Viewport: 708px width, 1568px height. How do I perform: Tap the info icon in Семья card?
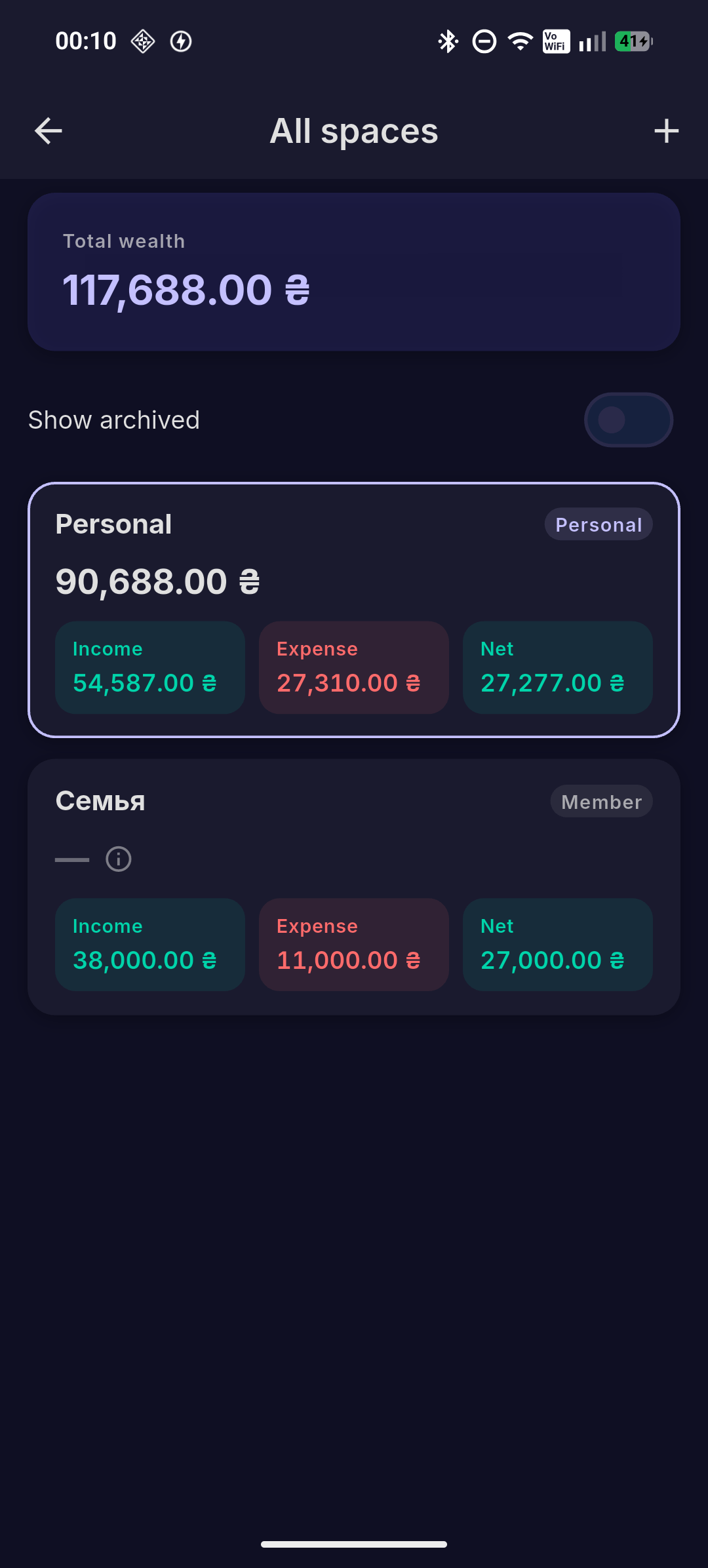pos(119,859)
